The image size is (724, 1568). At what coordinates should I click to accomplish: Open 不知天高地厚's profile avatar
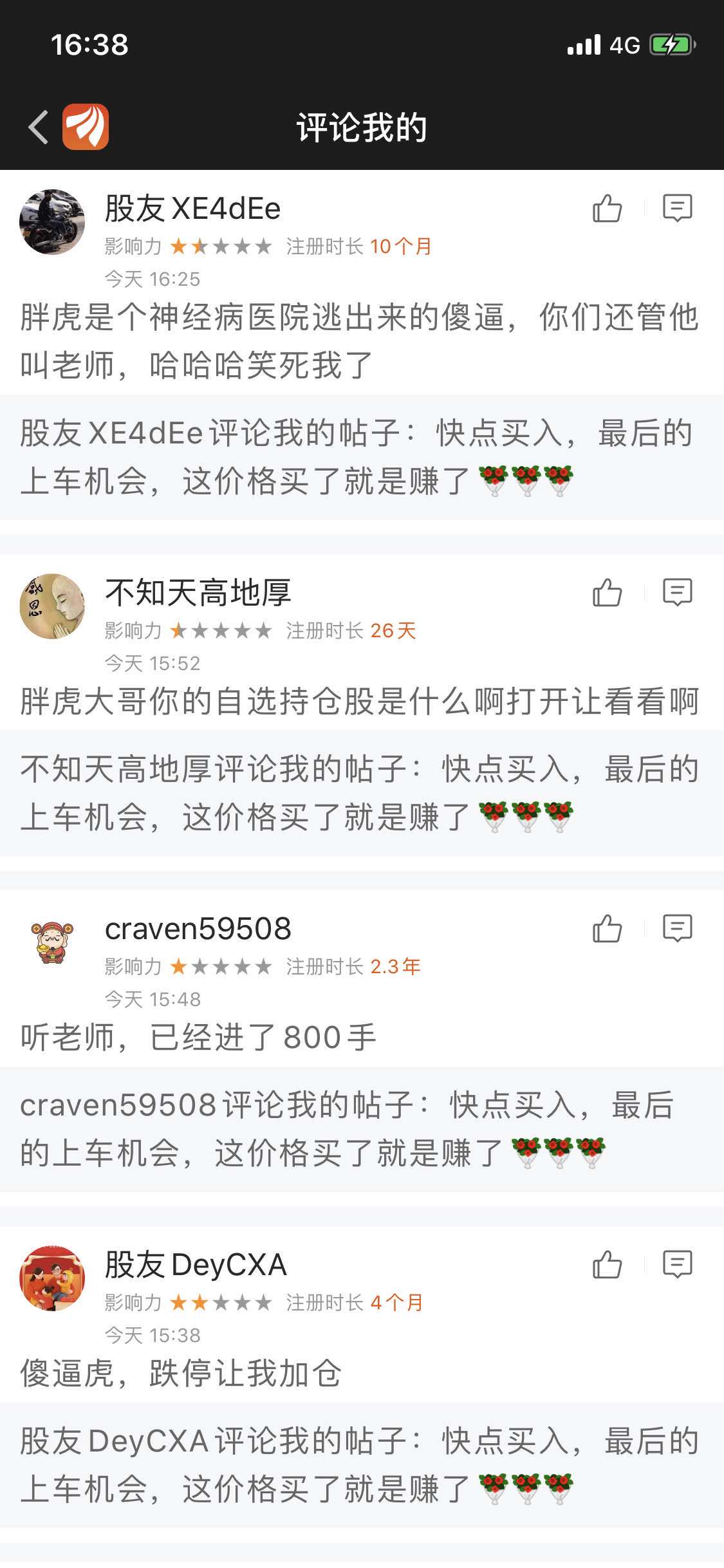point(52,606)
